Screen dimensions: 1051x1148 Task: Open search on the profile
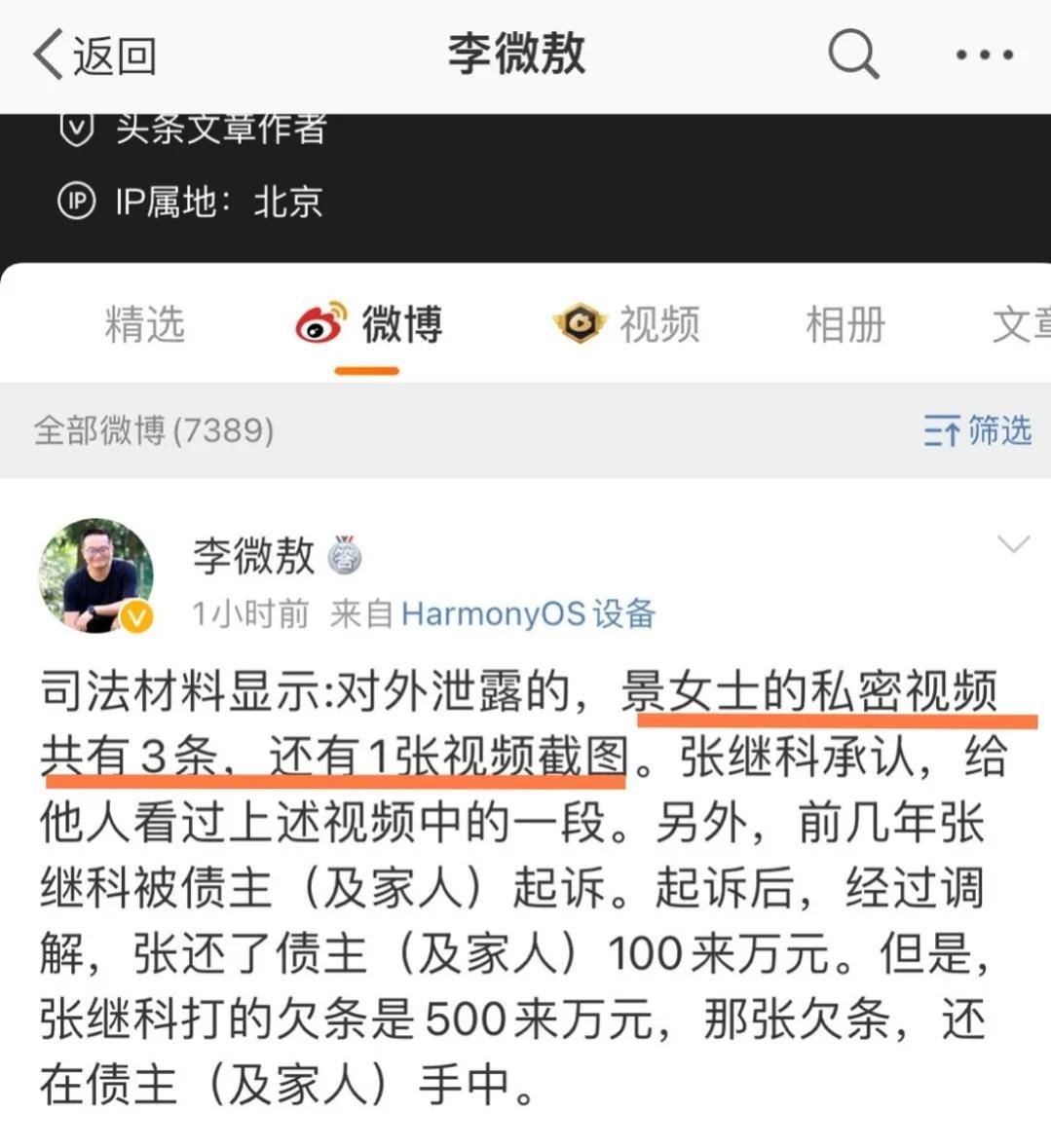coord(852,55)
